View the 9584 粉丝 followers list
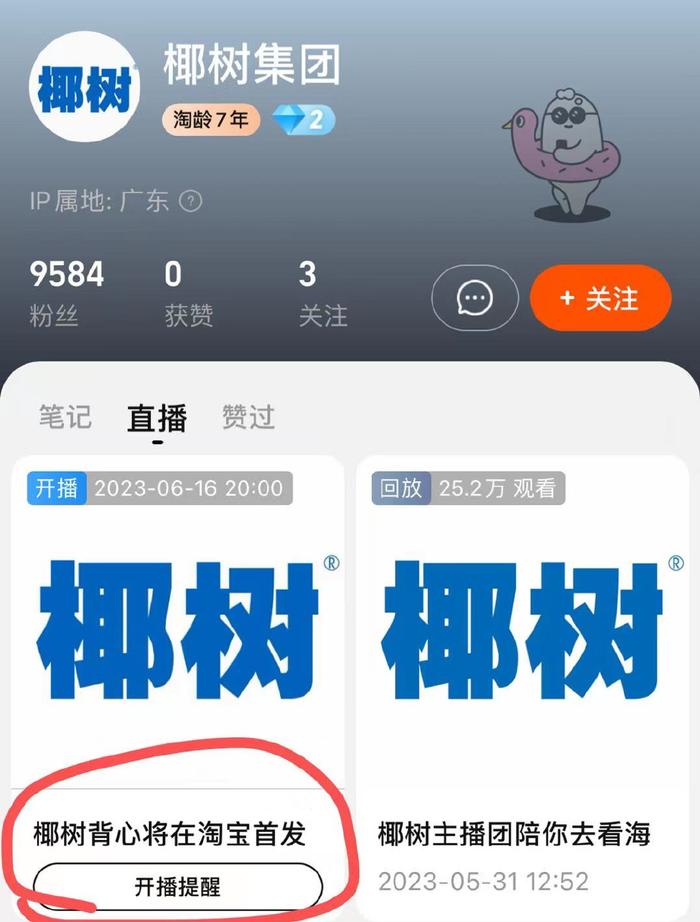 pos(66,293)
